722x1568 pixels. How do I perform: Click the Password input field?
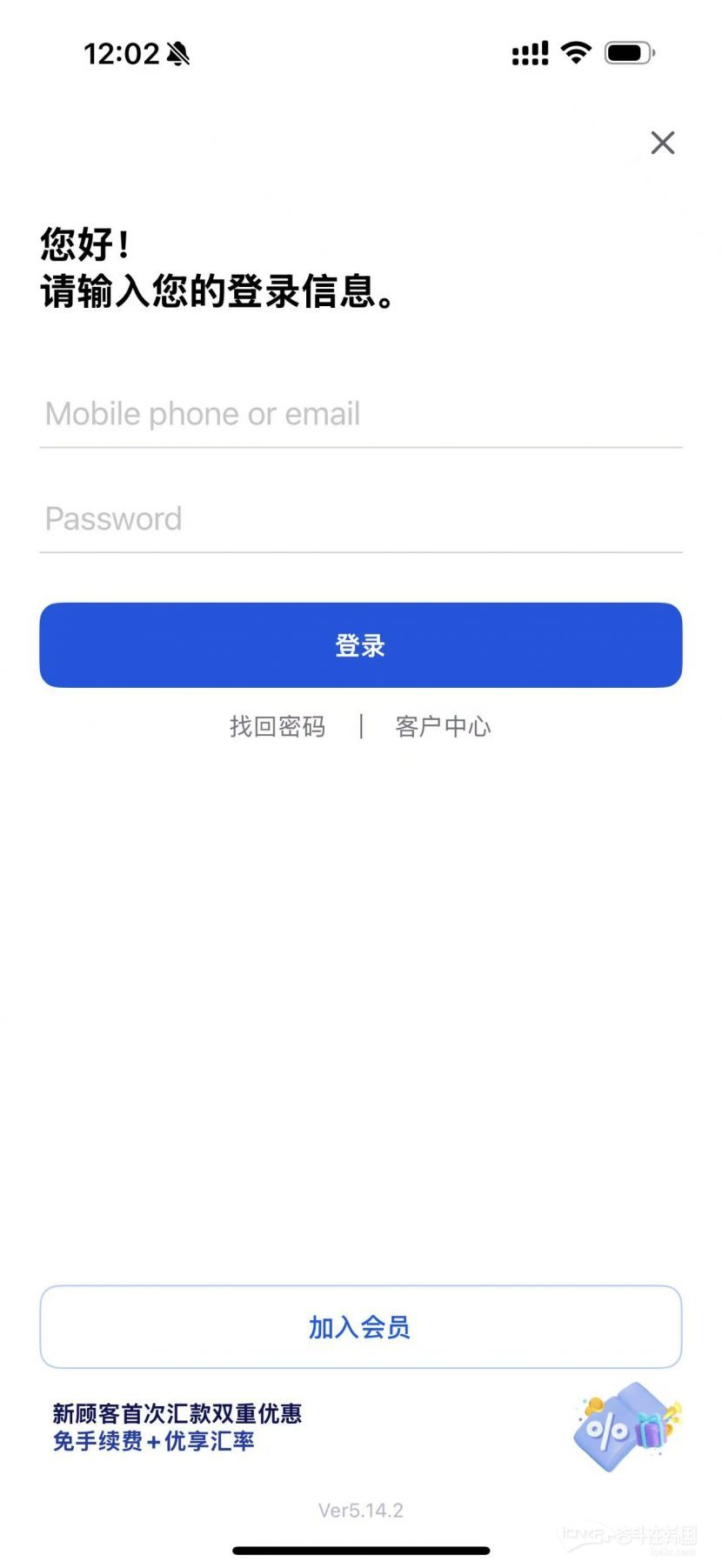point(360,519)
